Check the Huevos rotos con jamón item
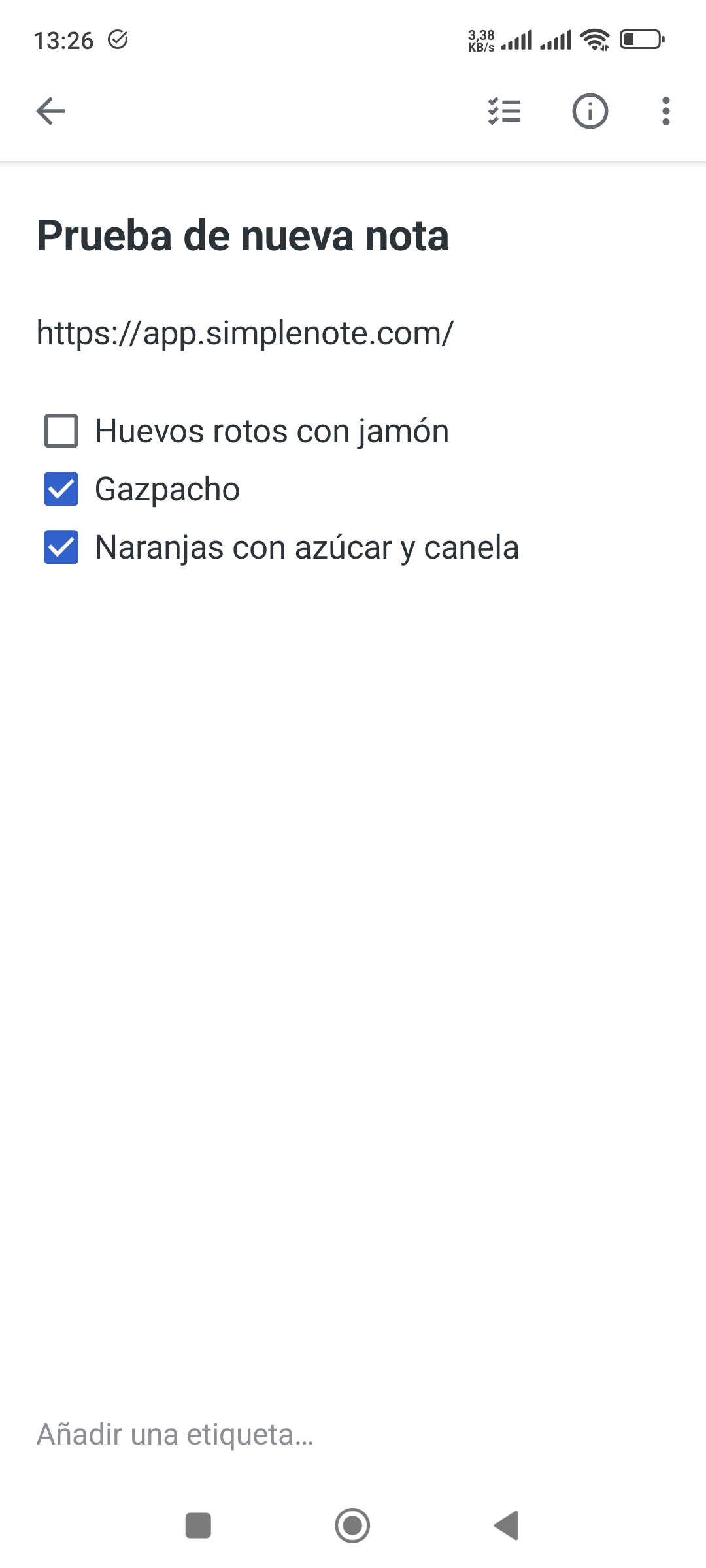Image resolution: width=706 pixels, height=1568 pixels. click(x=61, y=431)
